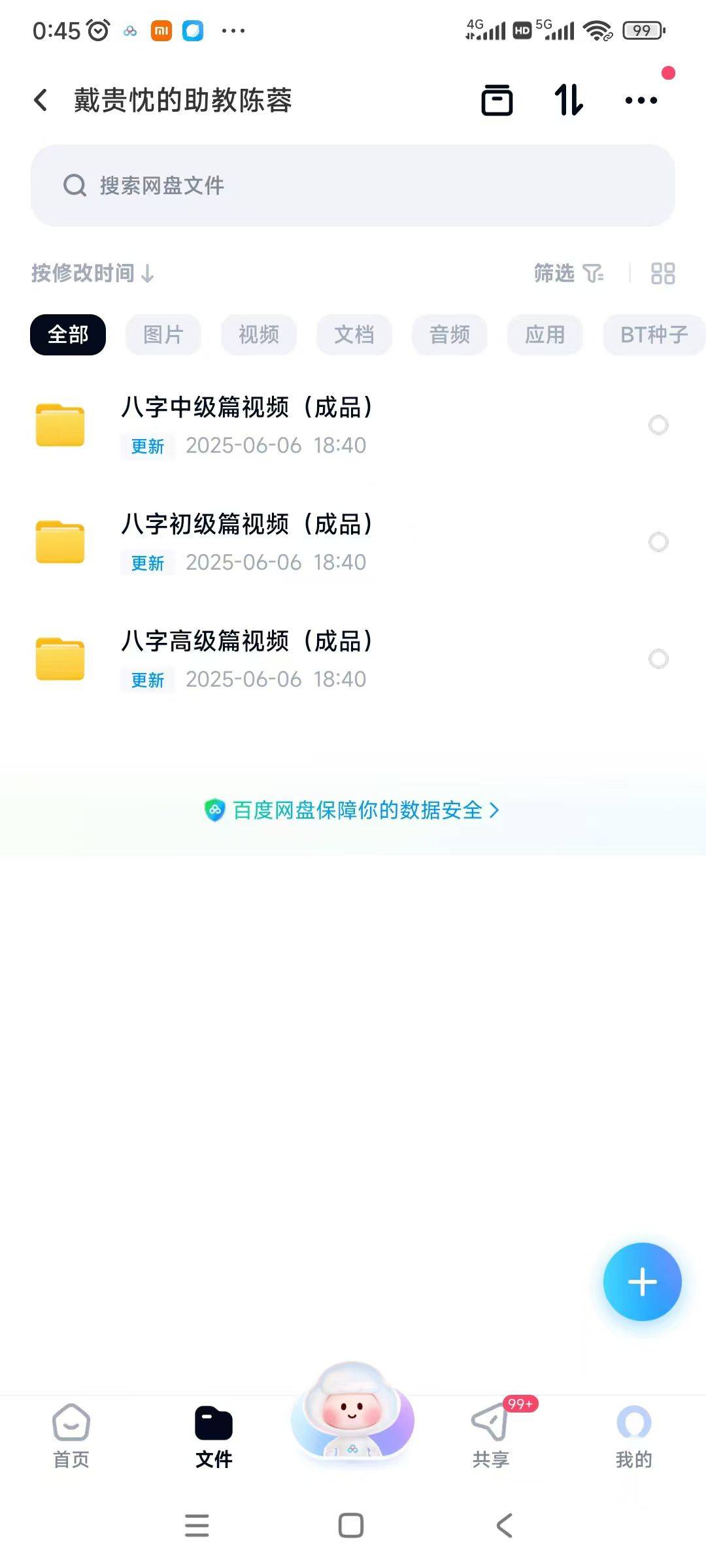This screenshot has height=1568, width=706.
Task: Open the 我的 profile tab
Action: pos(633,1435)
